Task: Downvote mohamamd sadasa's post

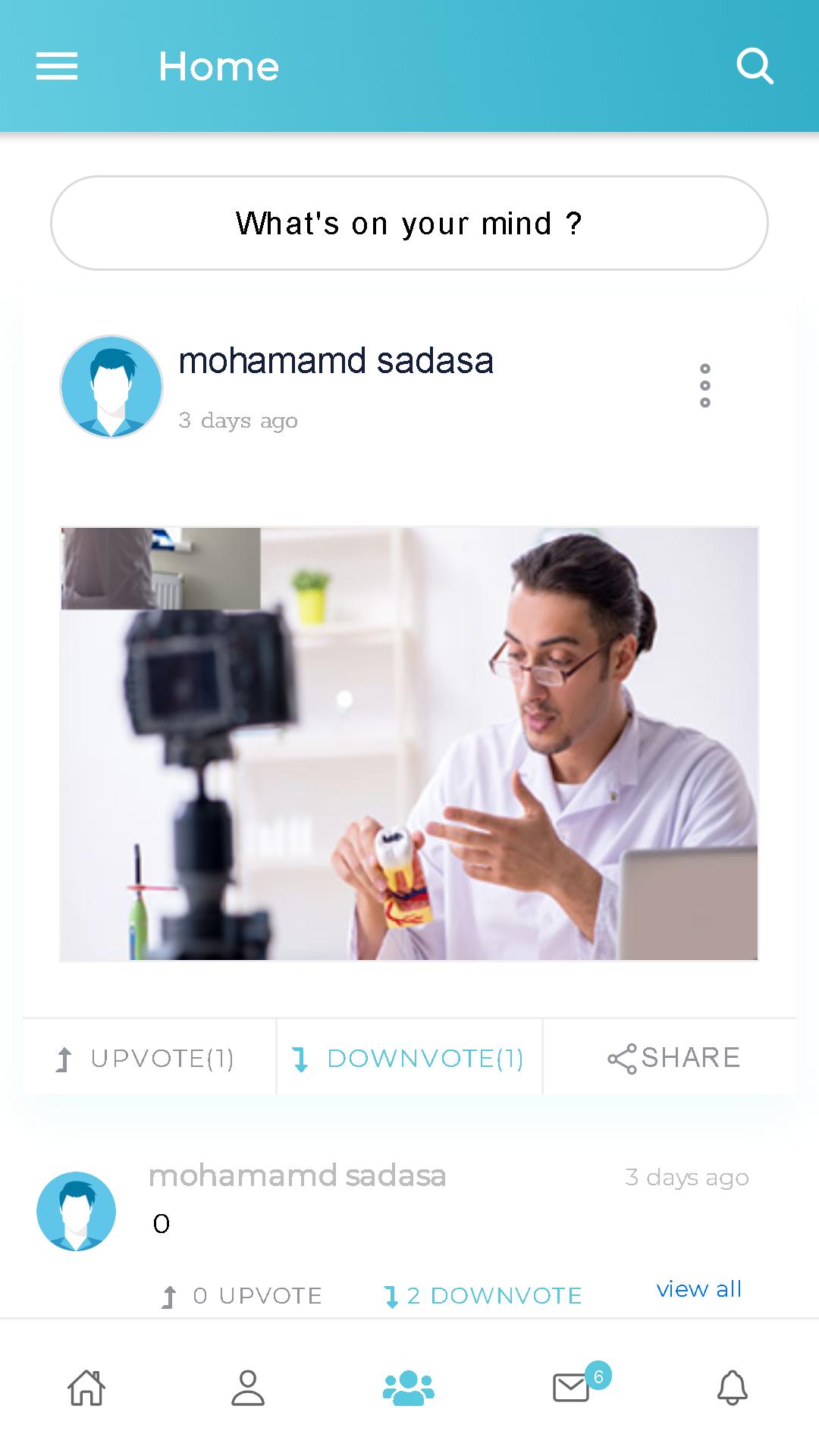Action: pyautogui.click(x=409, y=1058)
